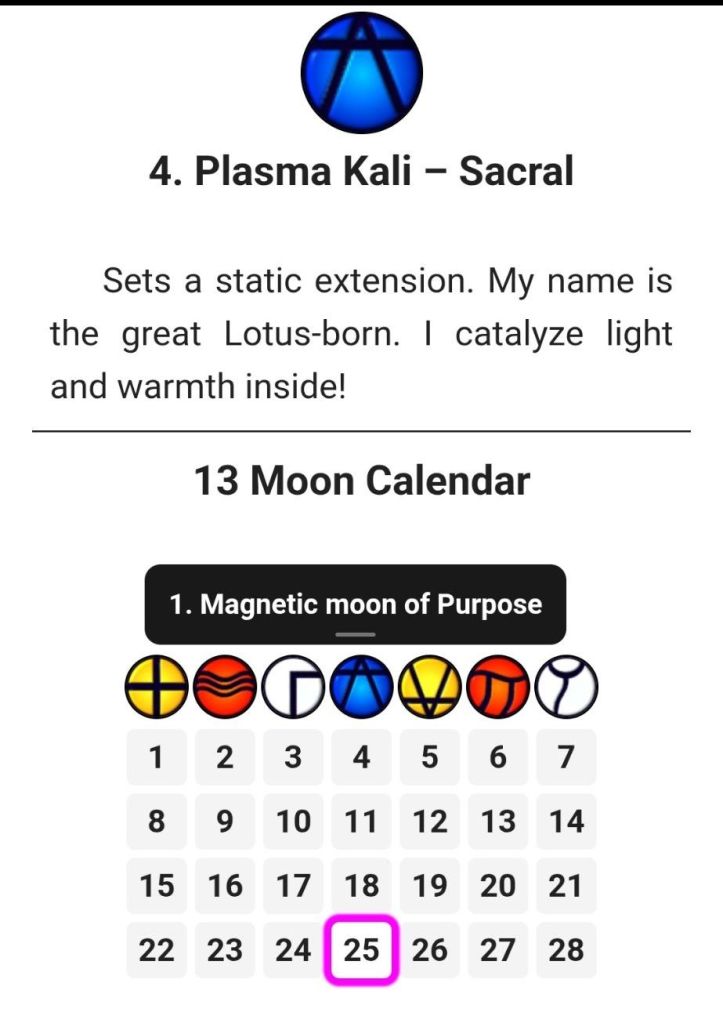
Task: Open the Magnetic moon of Purpose selector
Action: (x=355, y=605)
